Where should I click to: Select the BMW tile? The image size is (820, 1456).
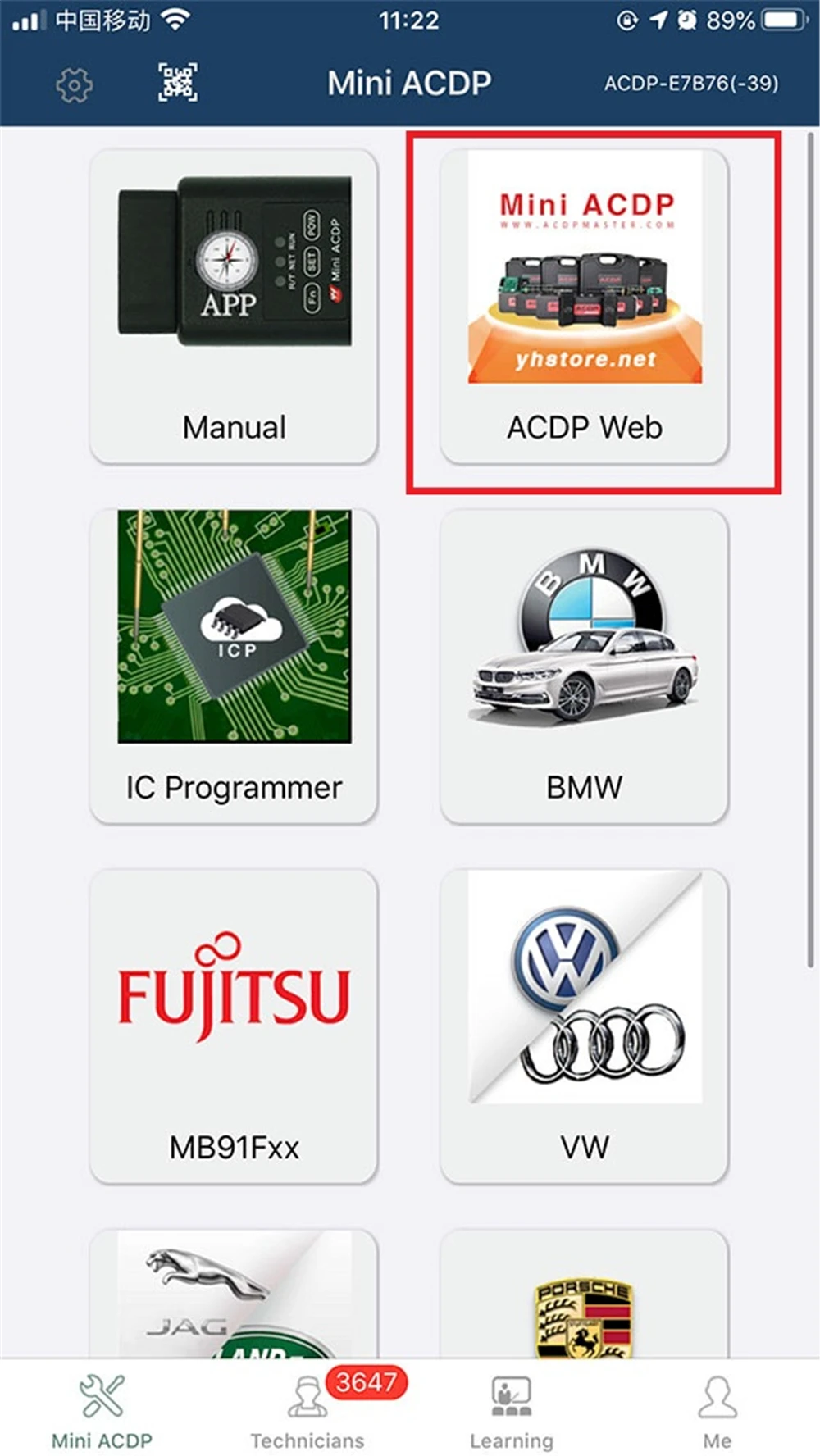[x=584, y=666]
